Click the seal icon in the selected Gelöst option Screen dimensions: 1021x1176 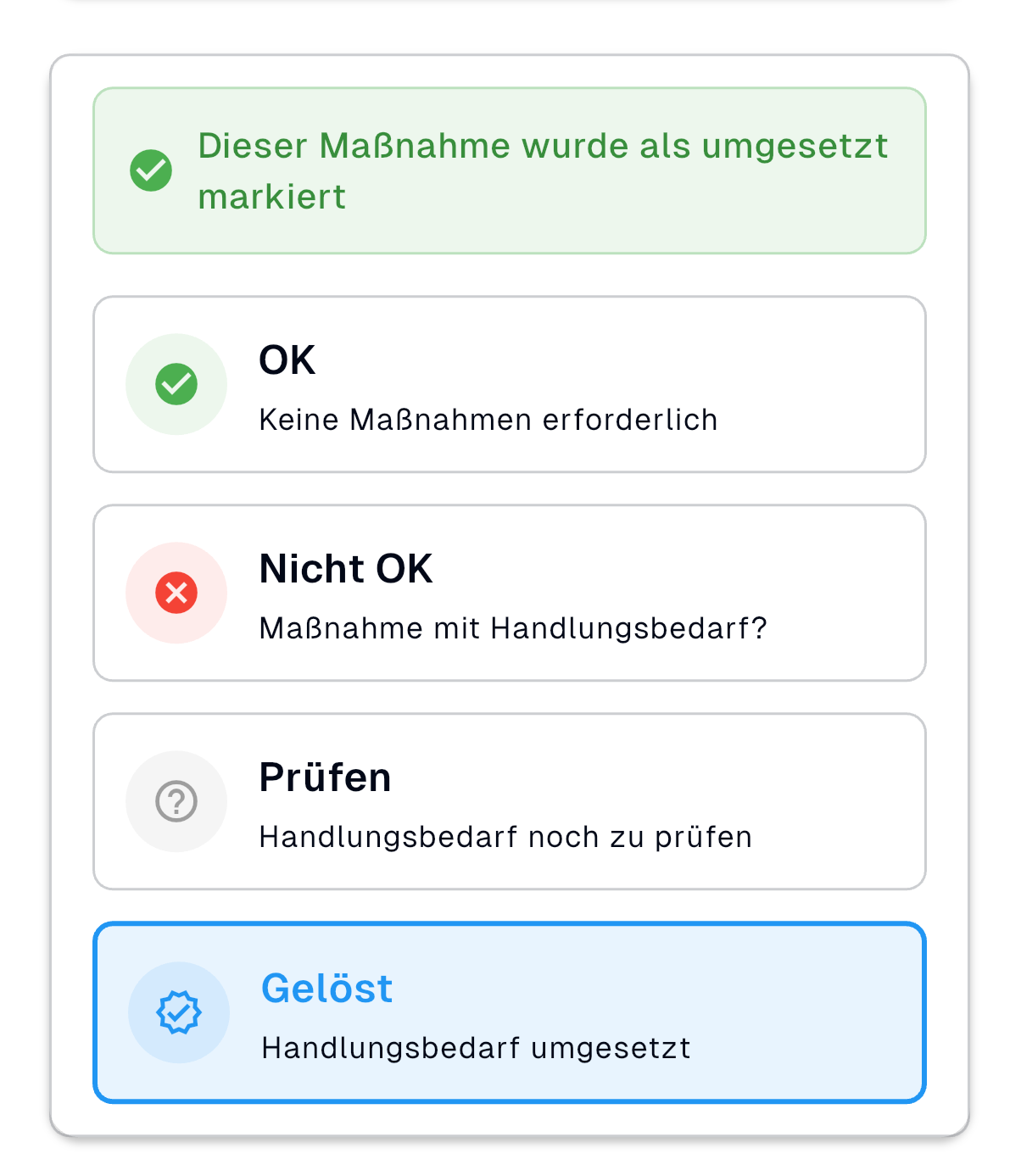pyautogui.click(x=178, y=1012)
